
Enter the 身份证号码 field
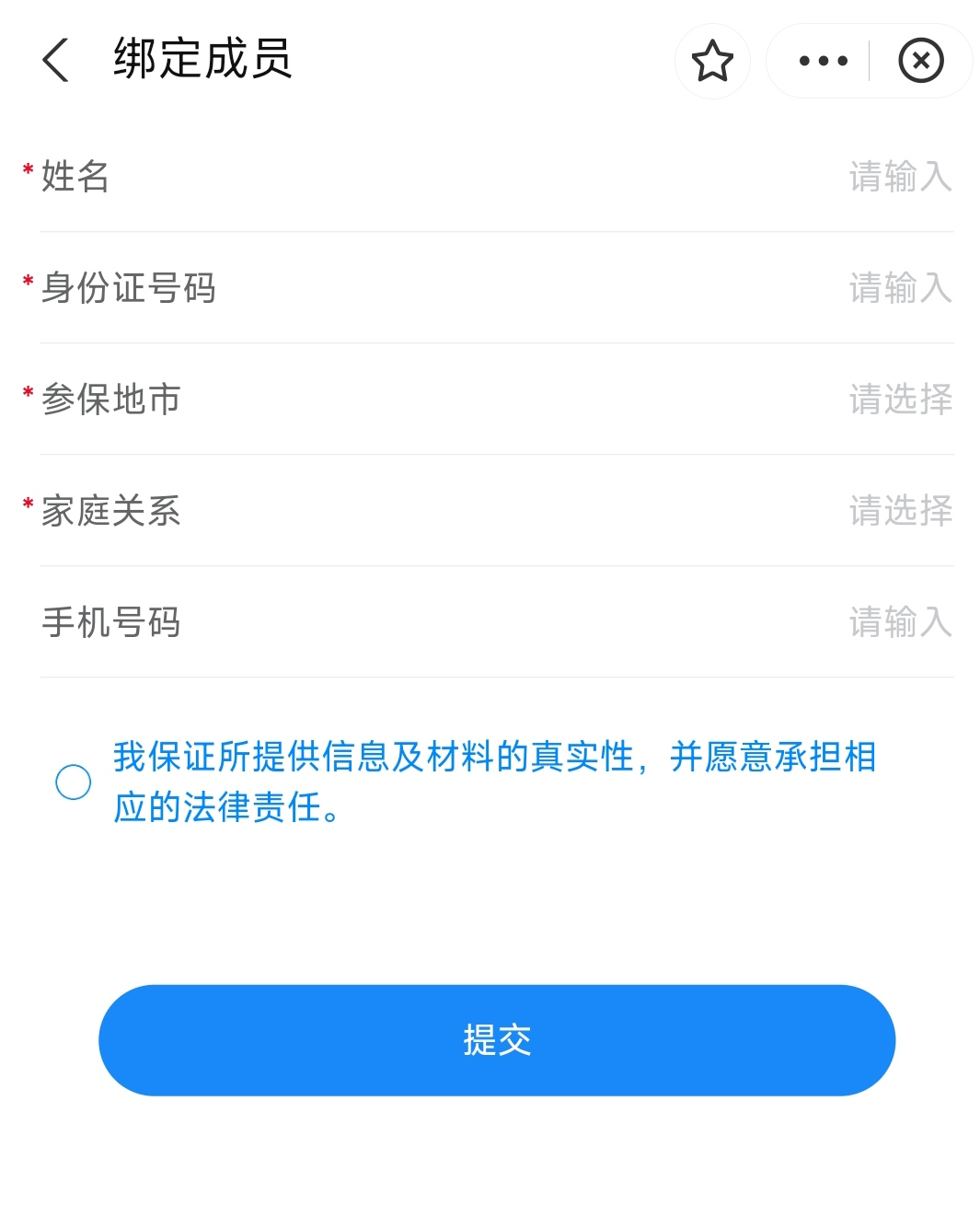898,288
